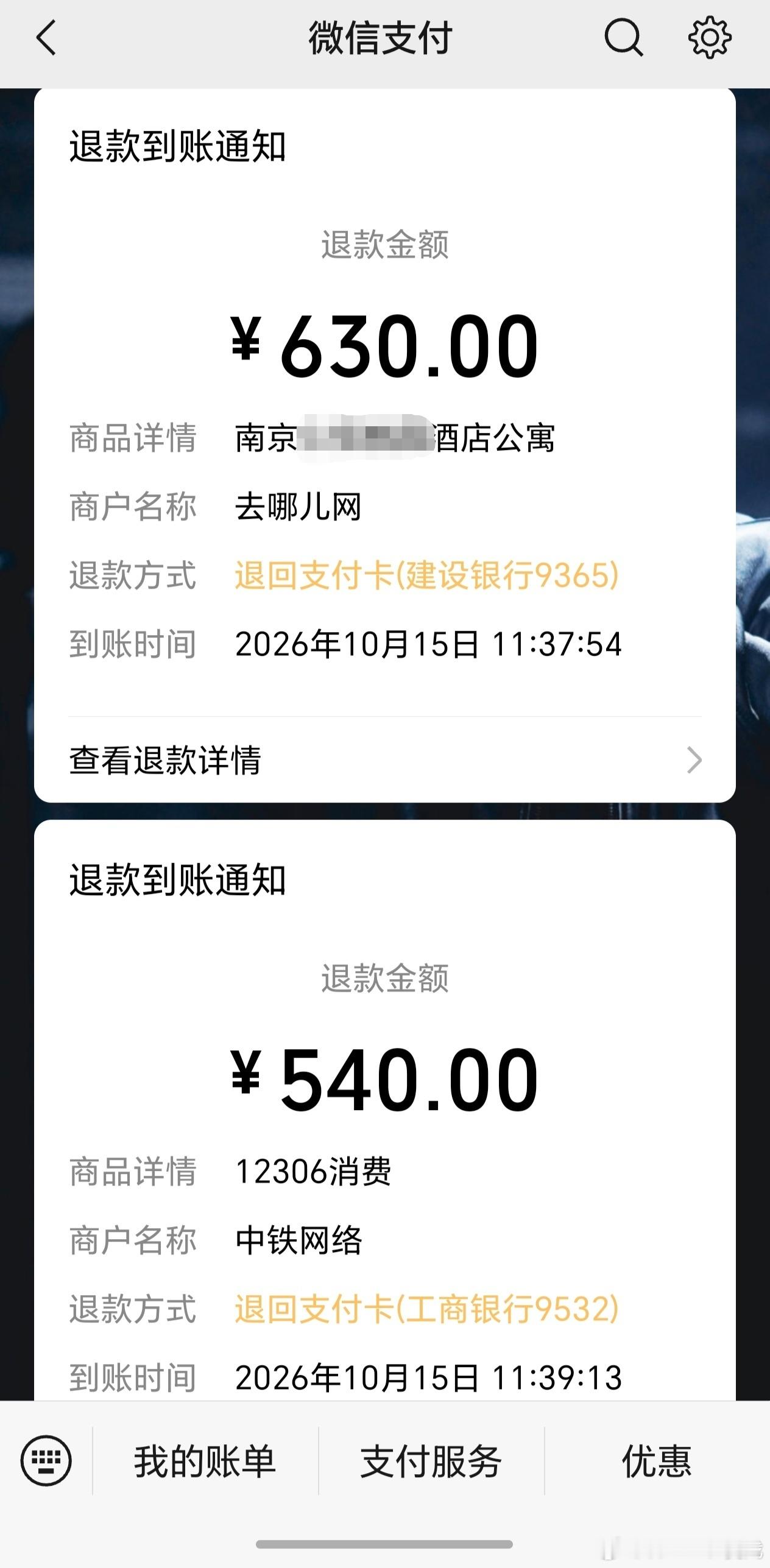Open the 630.00 去哪儿网 refund card

click(x=385, y=446)
